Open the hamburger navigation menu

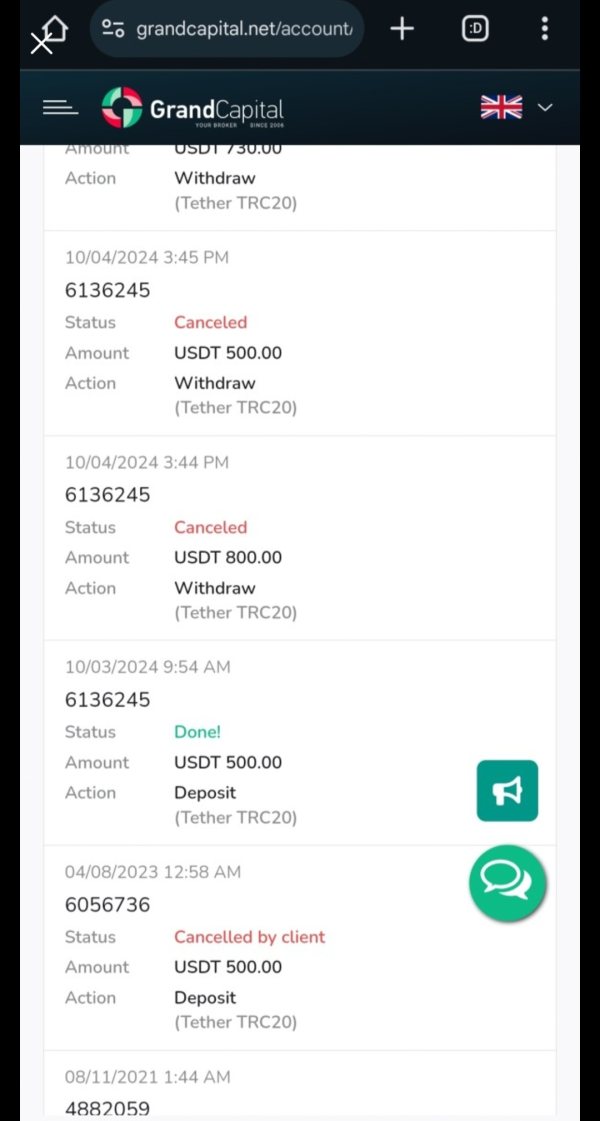click(x=60, y=108)
